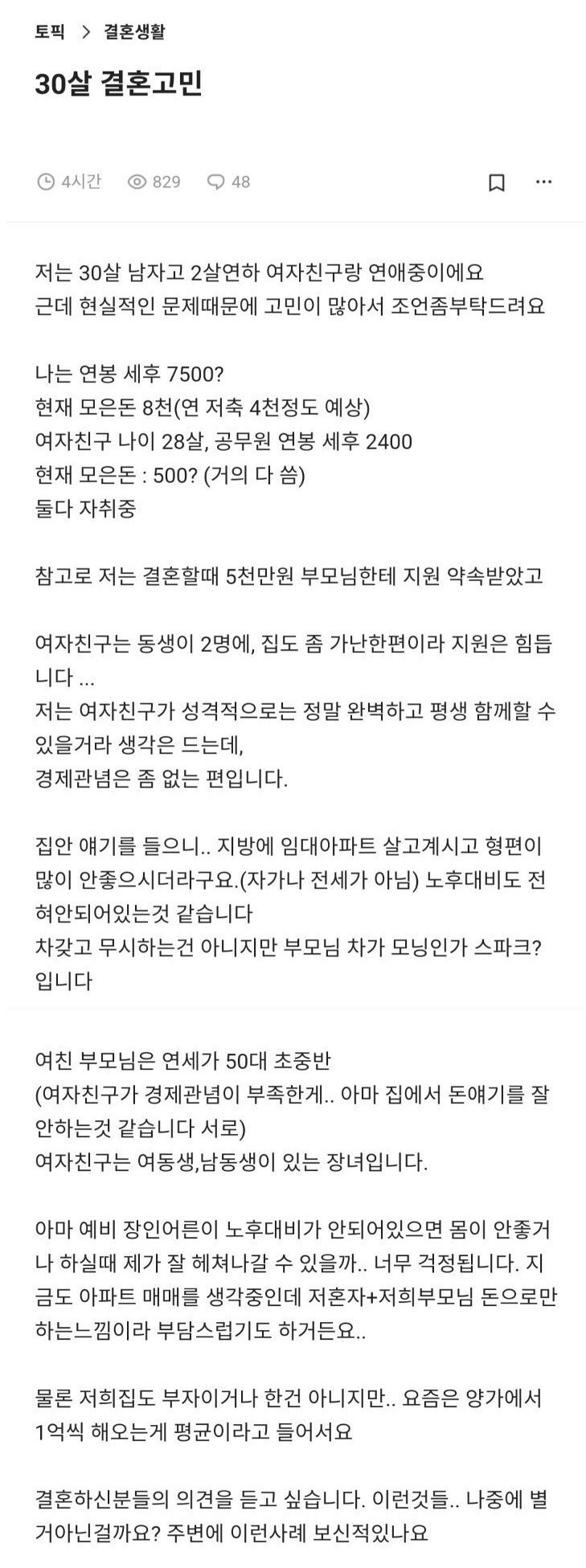Go to the 토픽 breadcrumb

tap(50, 31)
